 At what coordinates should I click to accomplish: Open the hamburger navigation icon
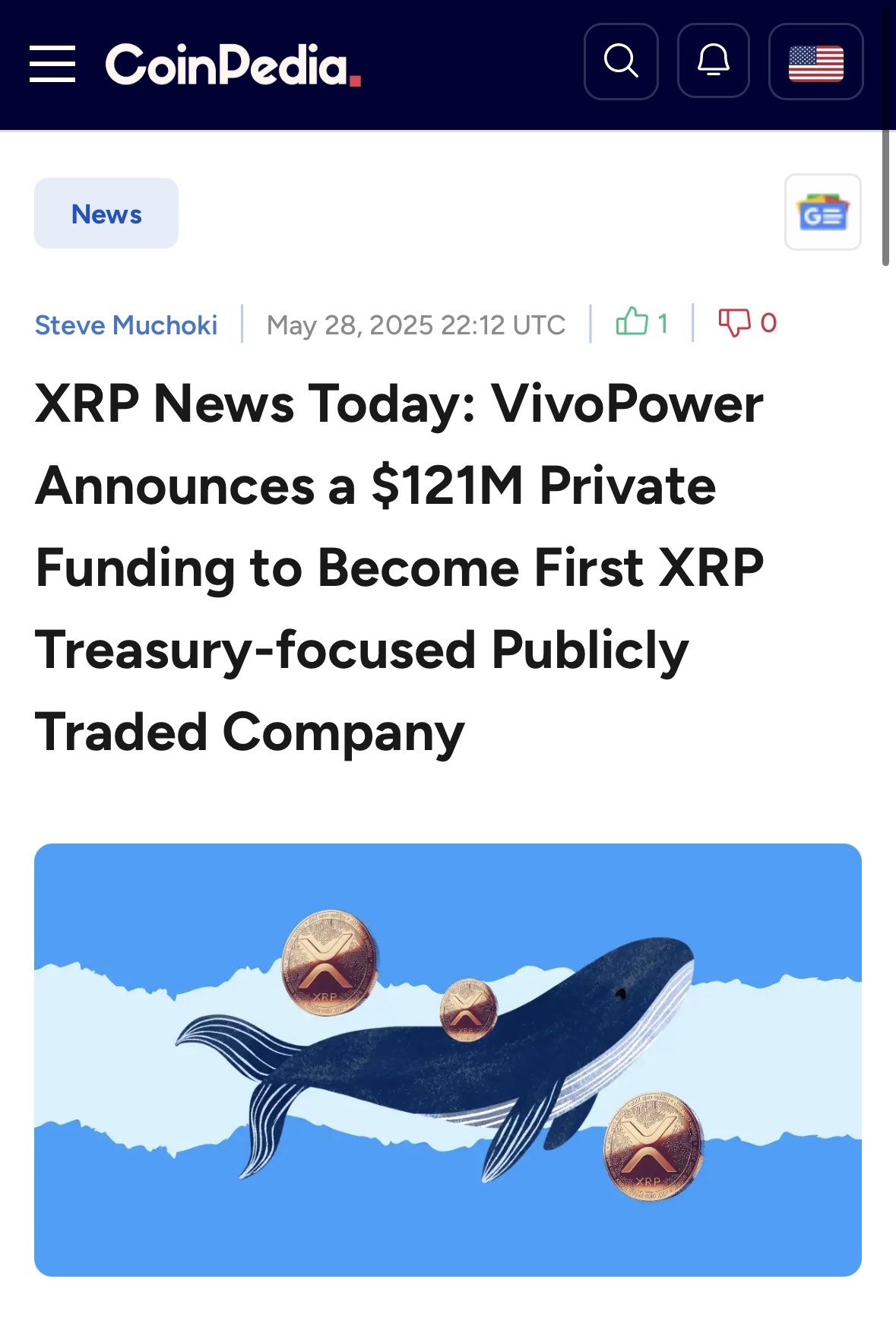point(52,64)
